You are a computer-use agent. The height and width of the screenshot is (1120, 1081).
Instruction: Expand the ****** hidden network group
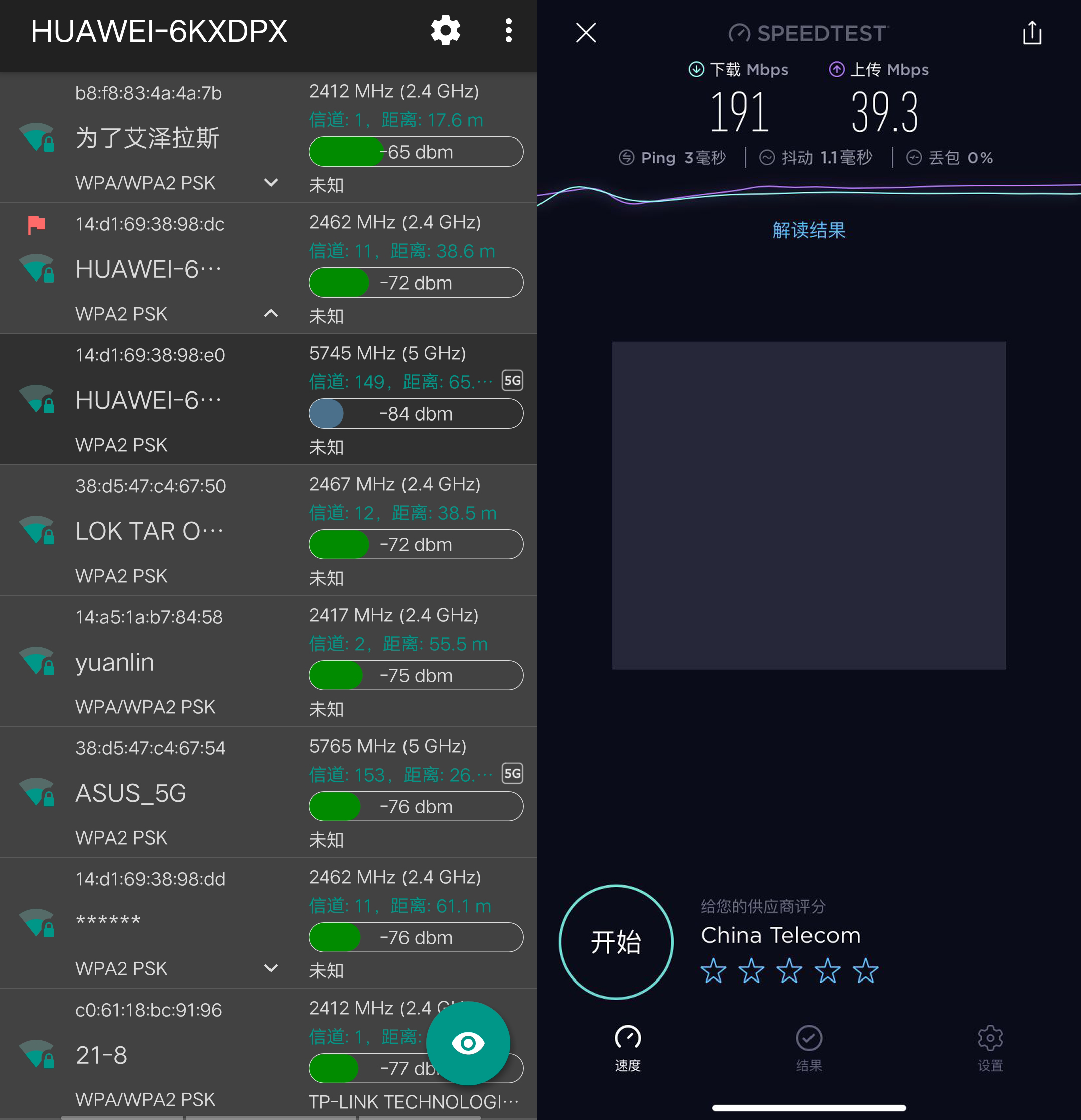(271, 968)
